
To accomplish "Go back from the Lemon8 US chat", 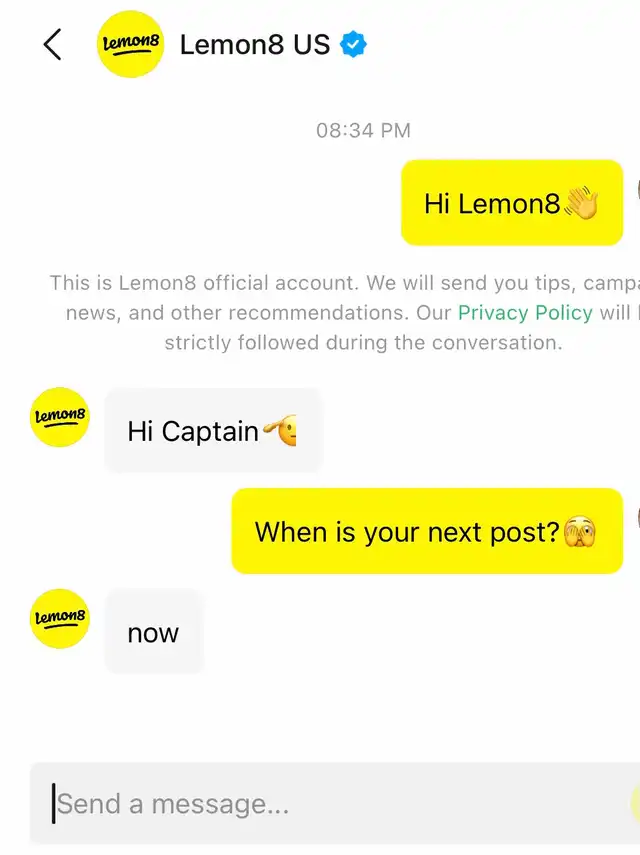I will pos(53,44).
